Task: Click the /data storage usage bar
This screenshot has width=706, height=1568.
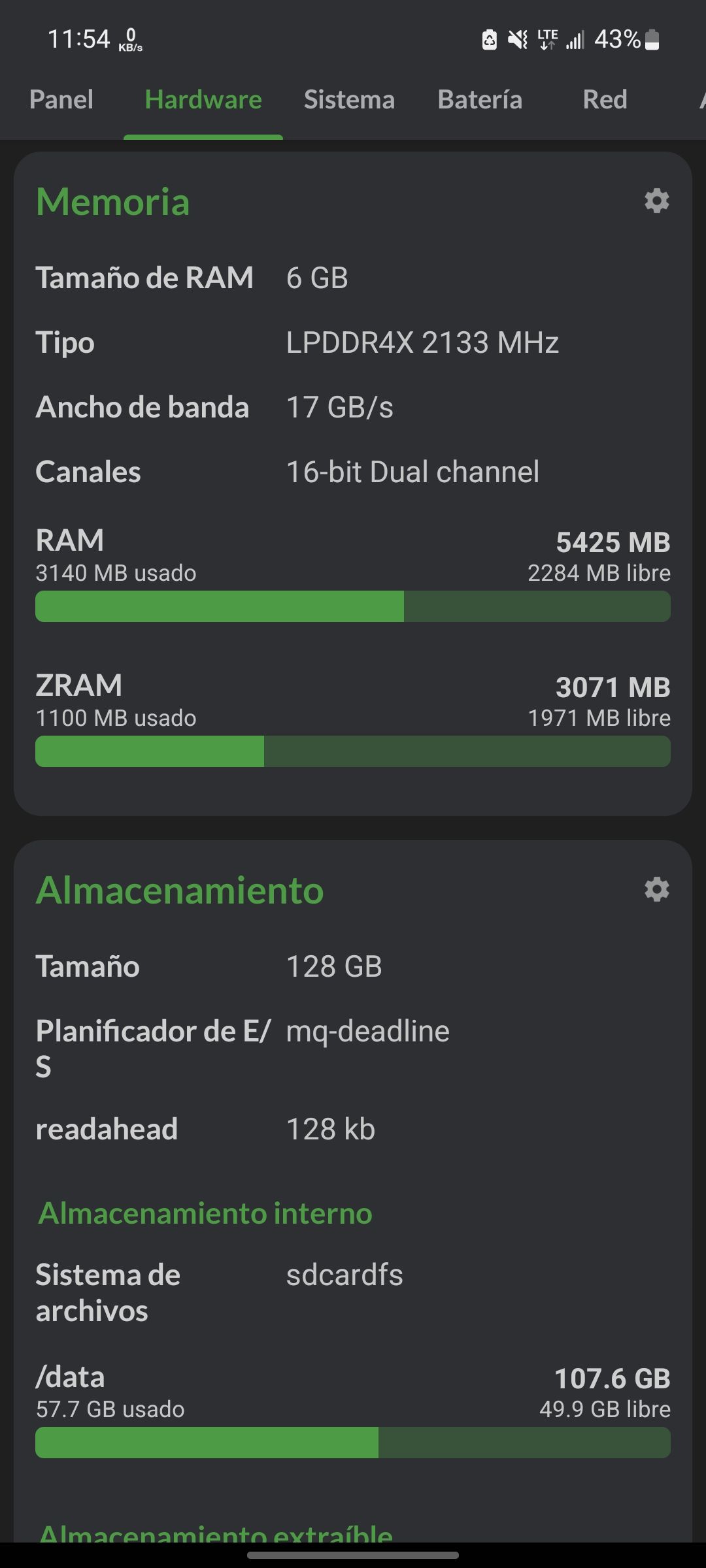Action: pos(353,1444)
